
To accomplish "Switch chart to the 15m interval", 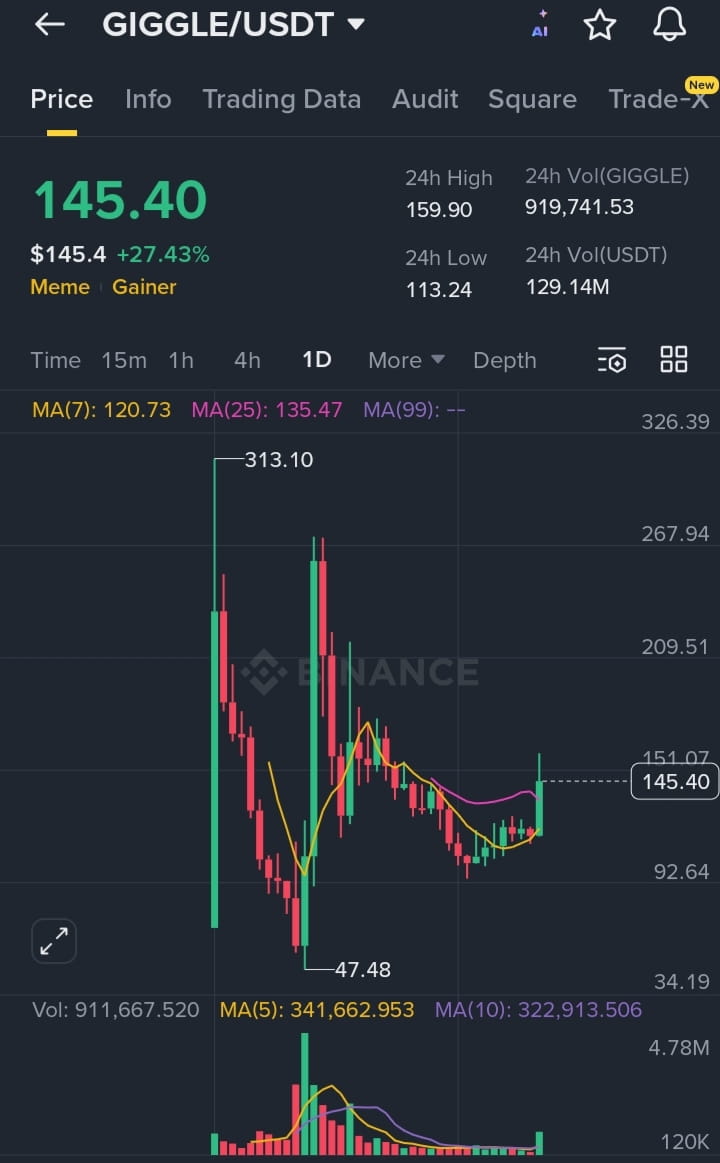I will (124, 360).
